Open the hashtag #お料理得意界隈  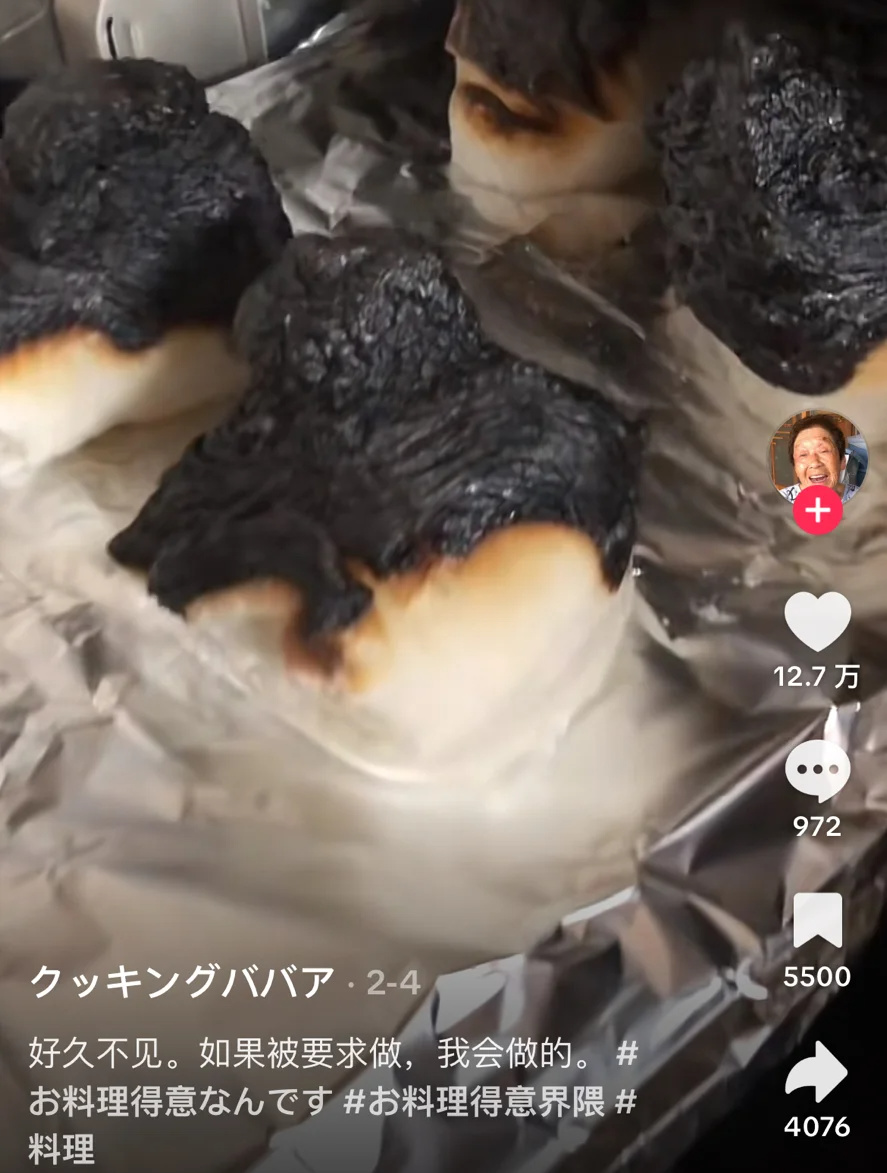(475, 1102)
